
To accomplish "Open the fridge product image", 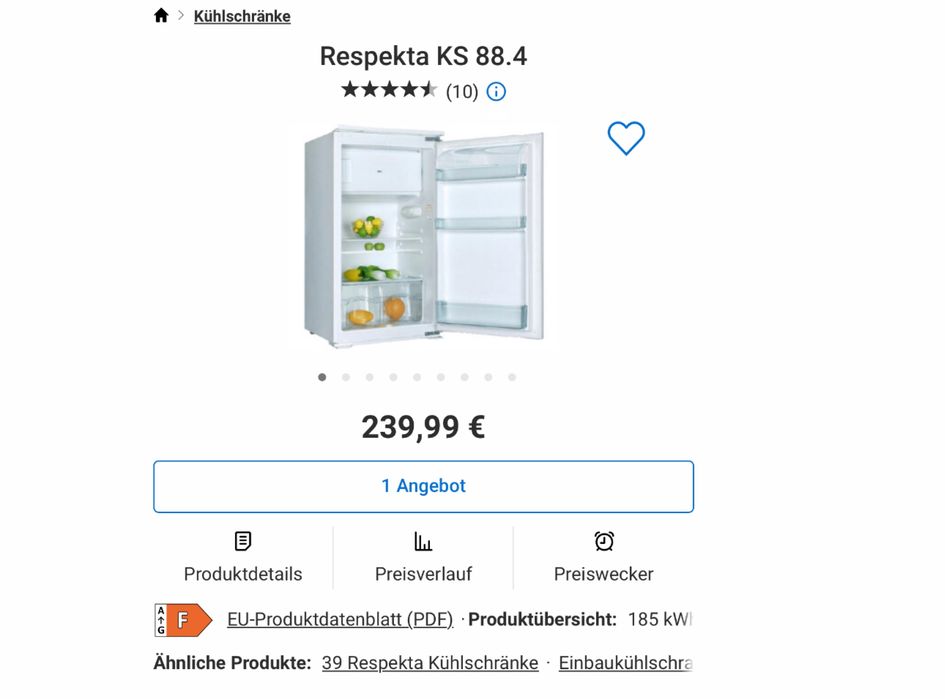I will click(423, 236).
